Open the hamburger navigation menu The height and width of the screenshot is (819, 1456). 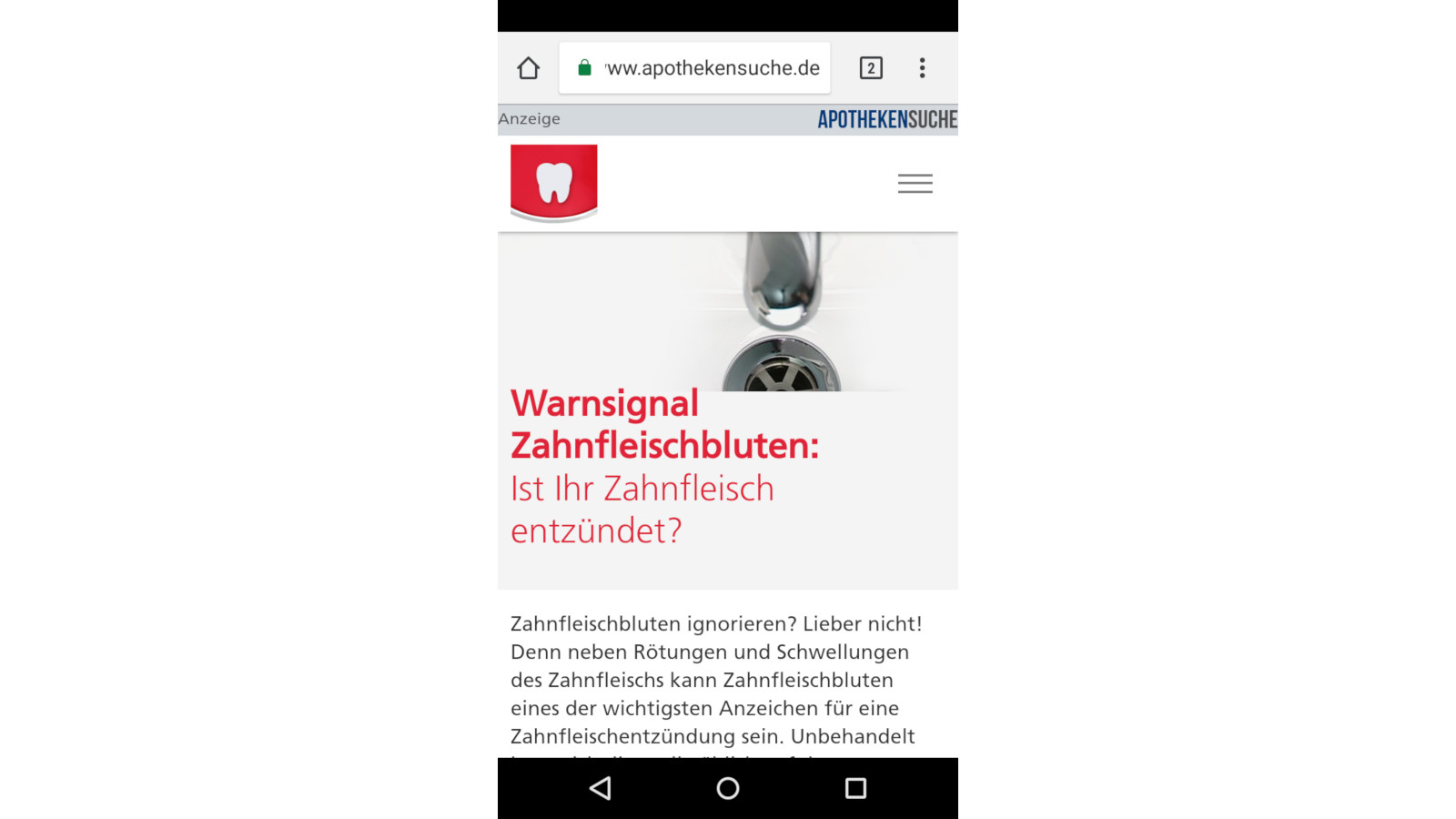[x=915, y=183]
